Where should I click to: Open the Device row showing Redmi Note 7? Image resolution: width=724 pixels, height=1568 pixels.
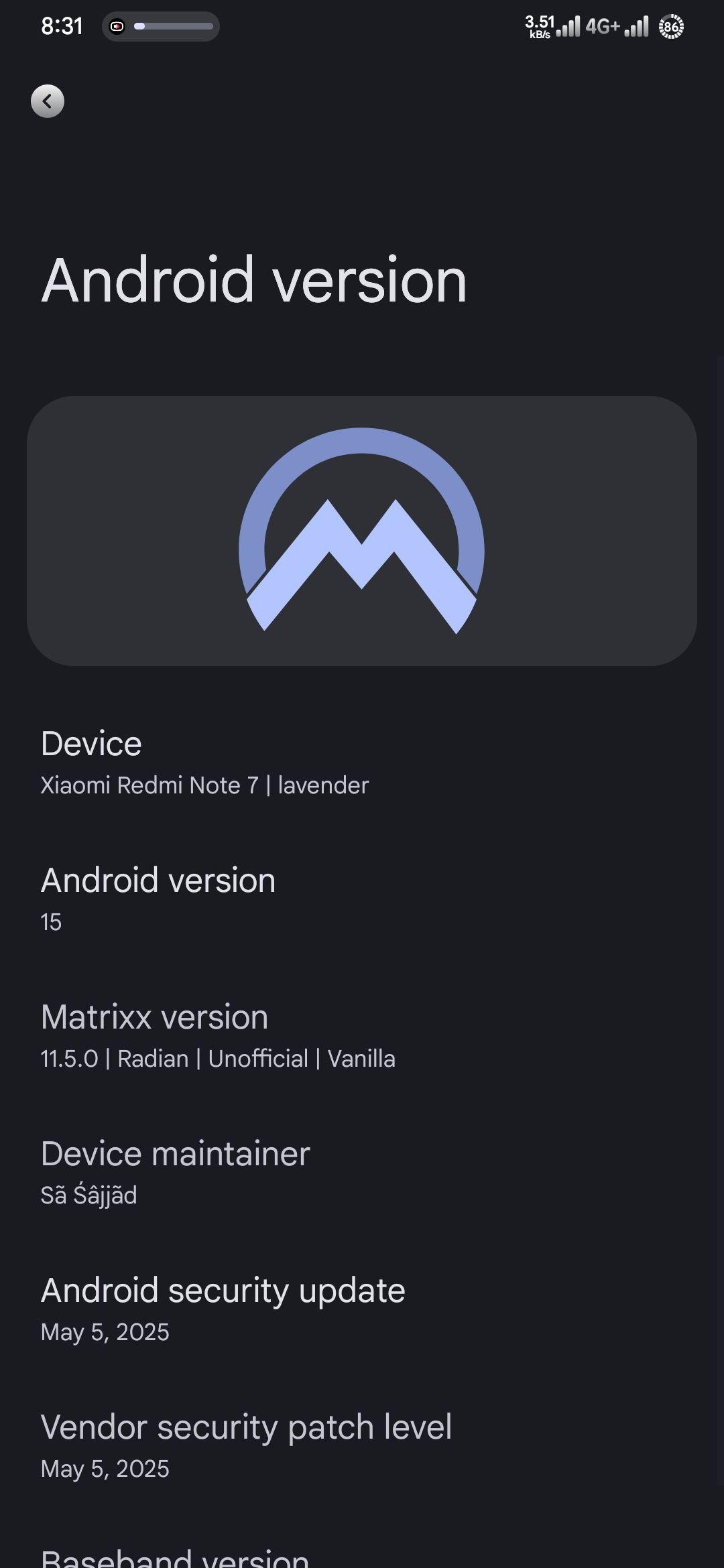click(362, 763)
